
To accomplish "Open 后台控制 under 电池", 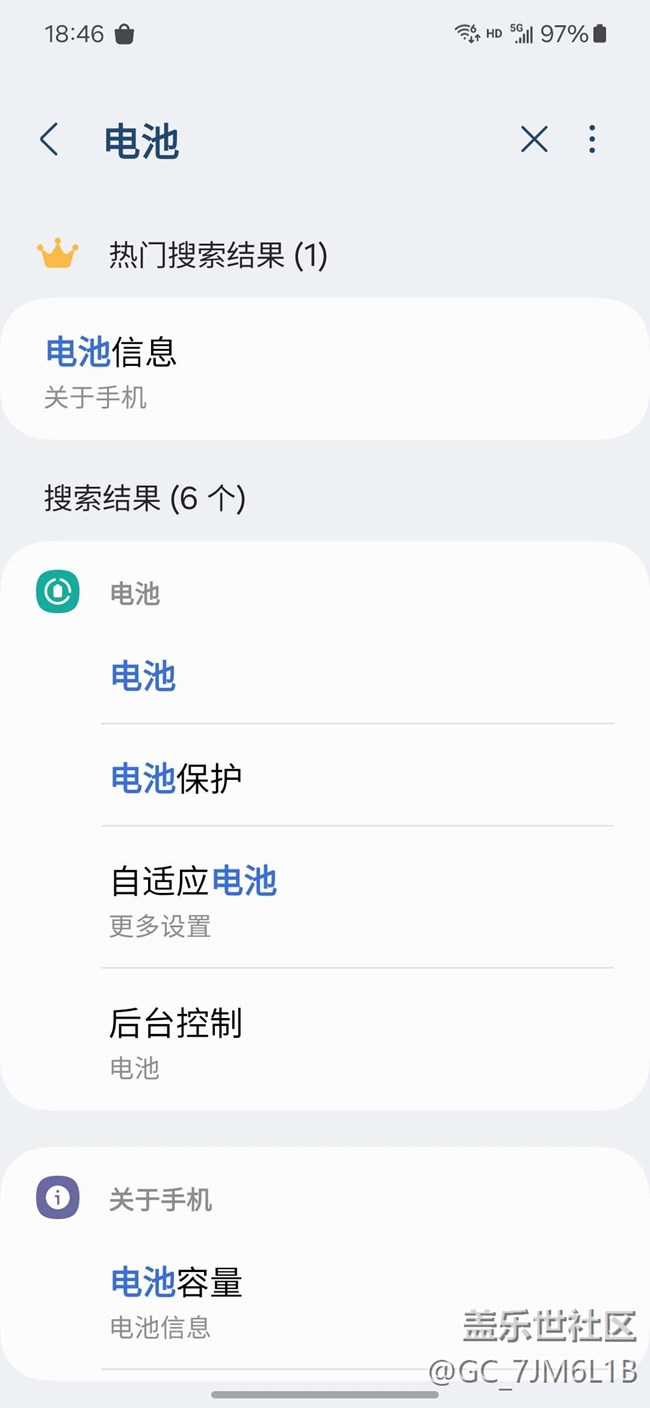I will click(x=356, y=1040).
